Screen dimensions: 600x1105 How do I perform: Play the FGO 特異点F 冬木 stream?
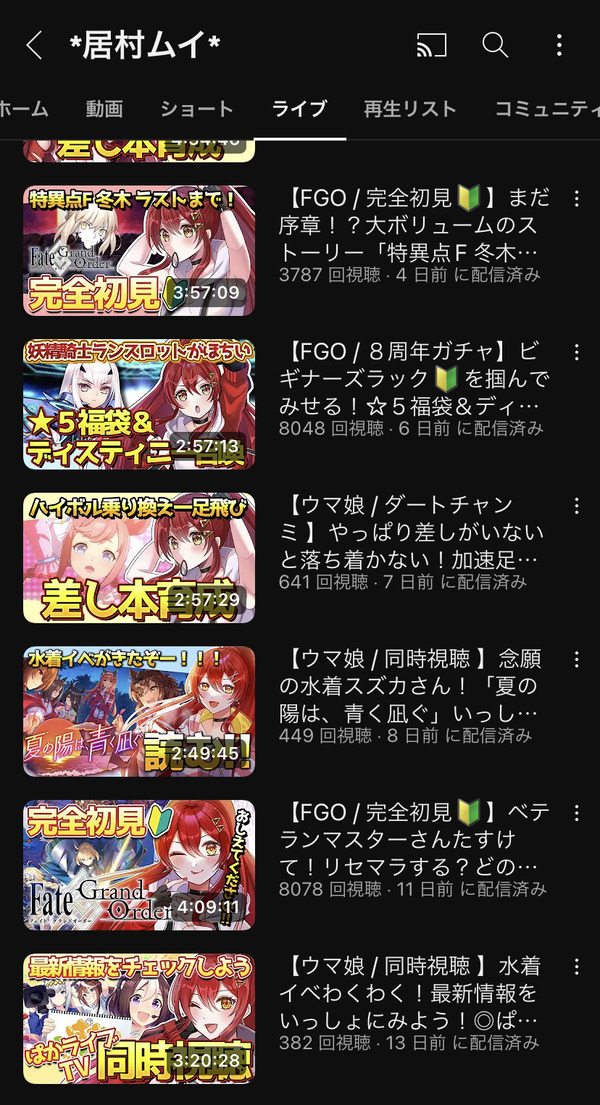pyautogui.click(x=139, y=250)
